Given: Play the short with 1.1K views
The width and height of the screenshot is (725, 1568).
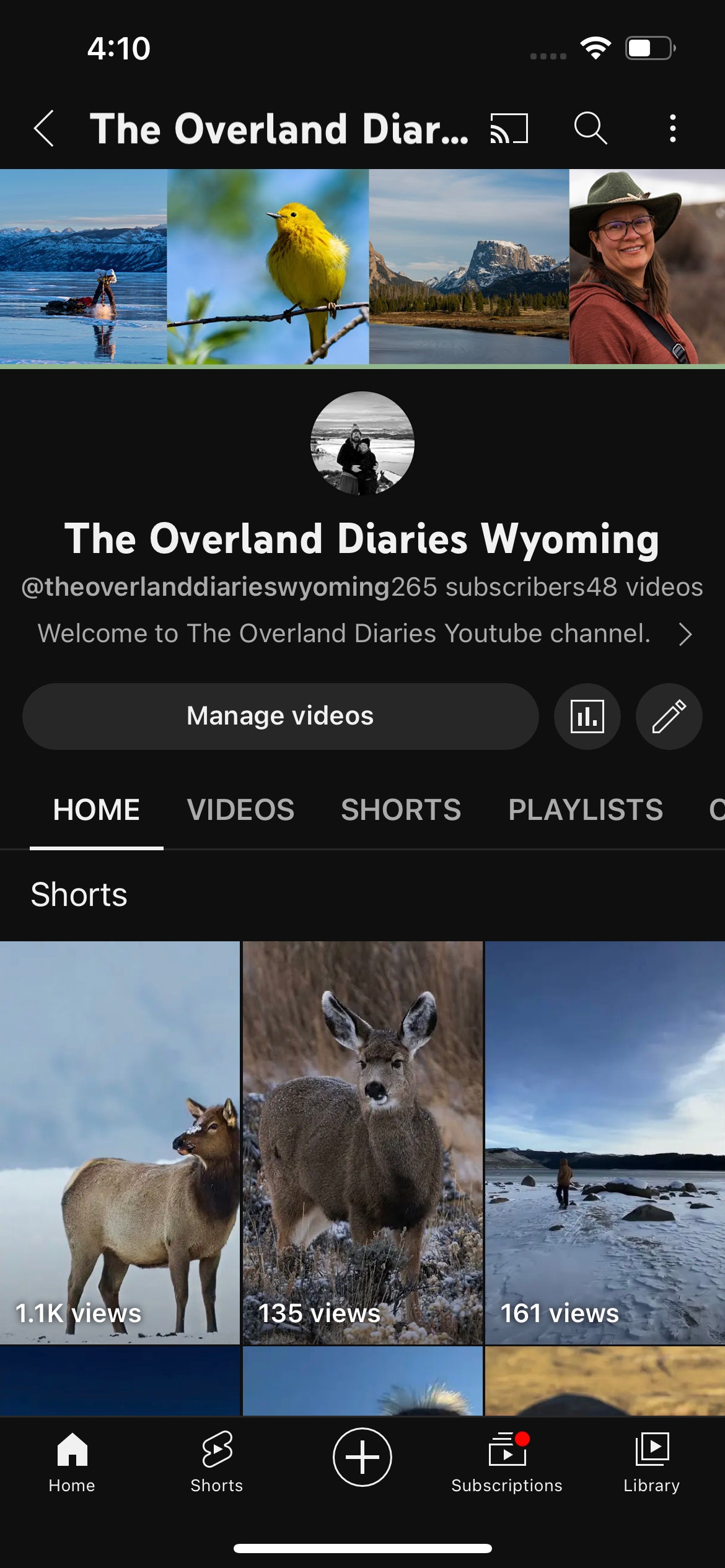Looking at the screenshot, I should [120, 1143].
